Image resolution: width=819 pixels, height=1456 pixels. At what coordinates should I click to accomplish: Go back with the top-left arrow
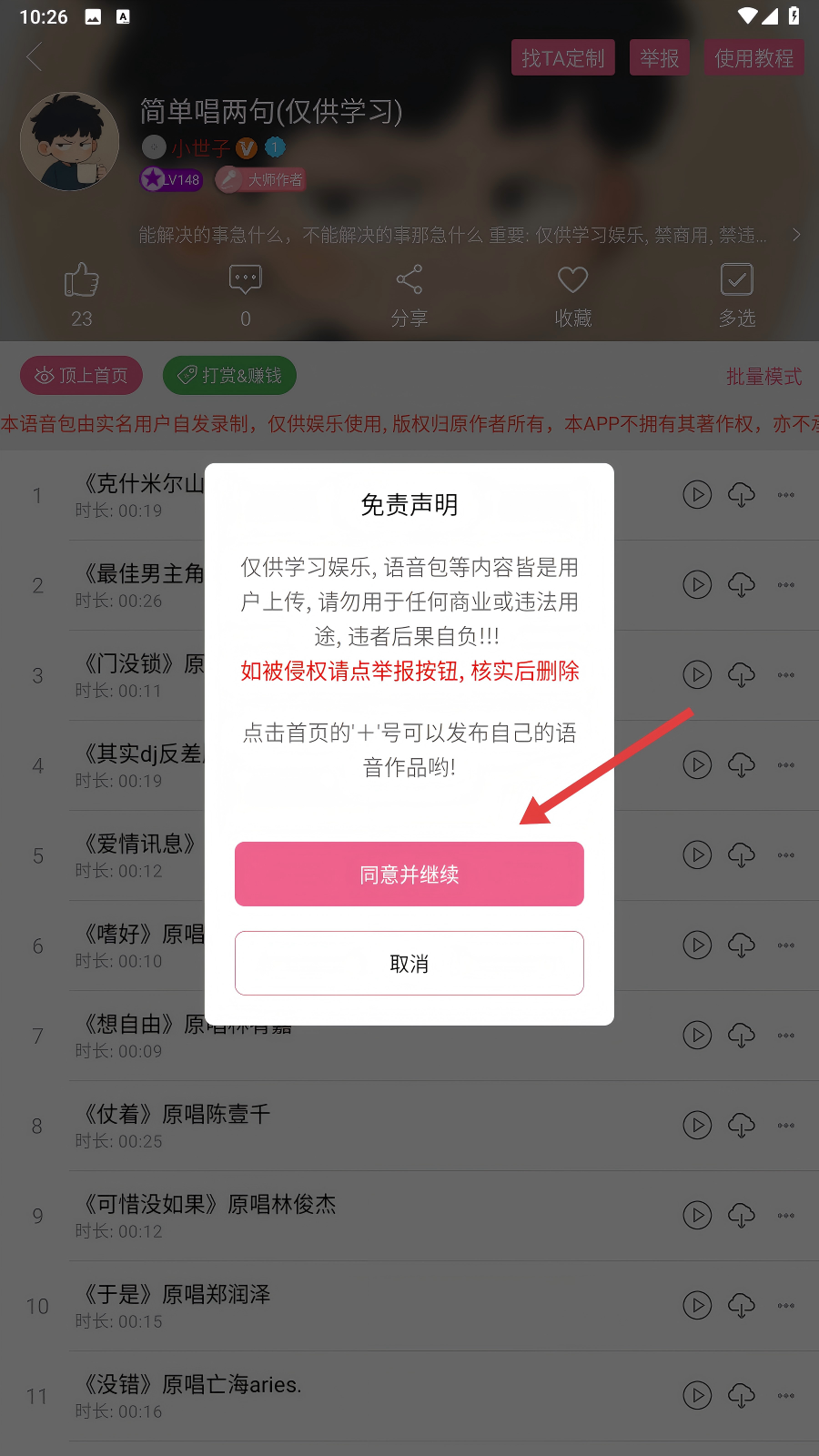(35, 57)
